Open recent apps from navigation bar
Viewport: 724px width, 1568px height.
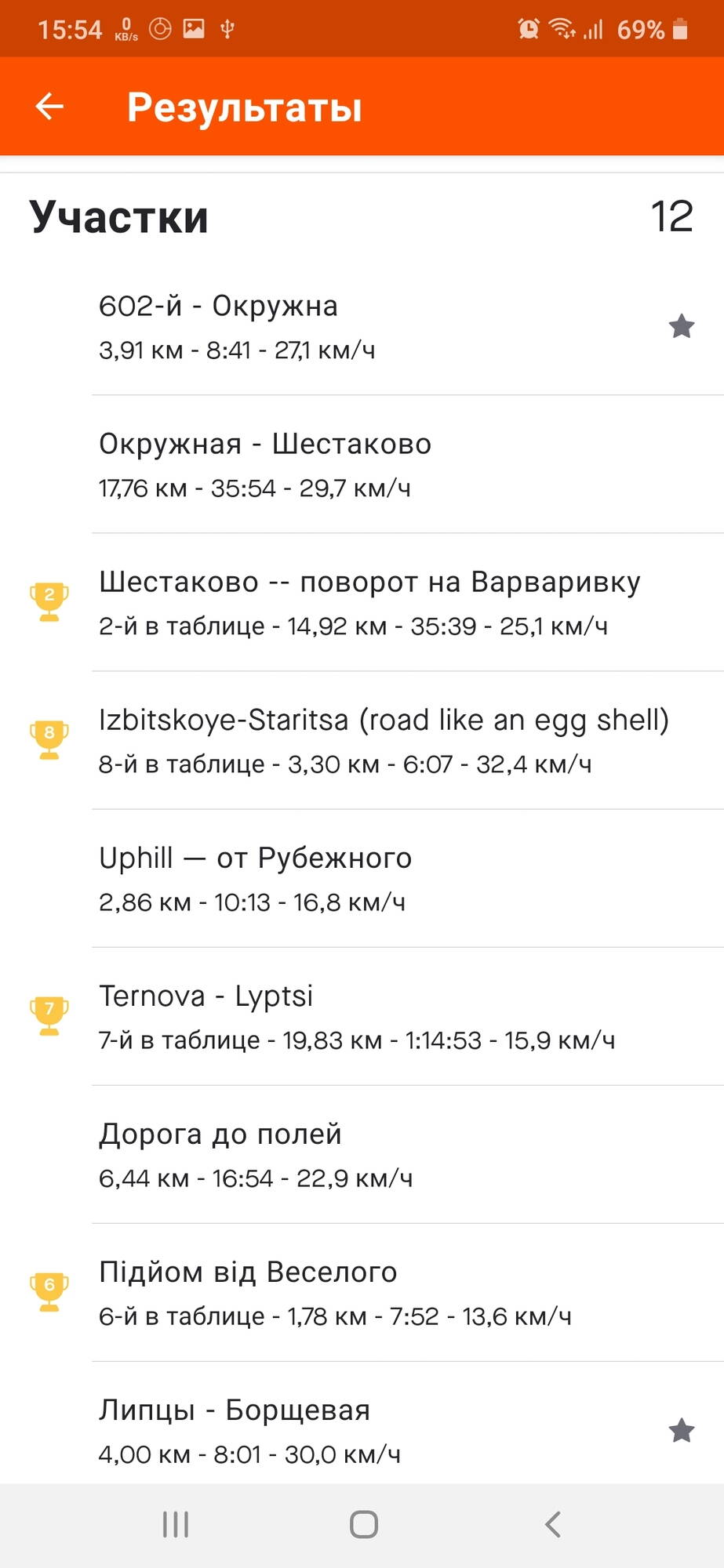tap(175, 1525)
